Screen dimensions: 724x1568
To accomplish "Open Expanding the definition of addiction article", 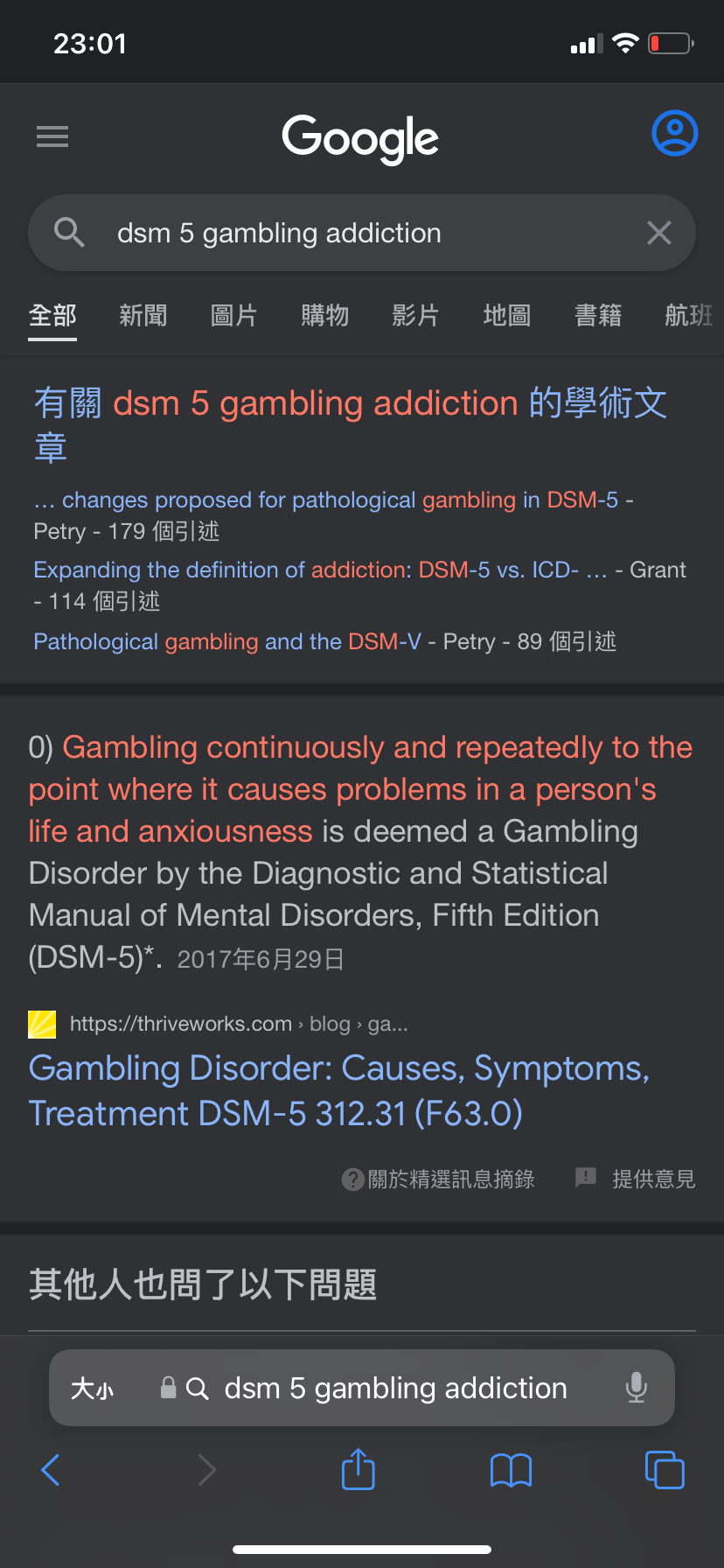I will click(320, 570).
